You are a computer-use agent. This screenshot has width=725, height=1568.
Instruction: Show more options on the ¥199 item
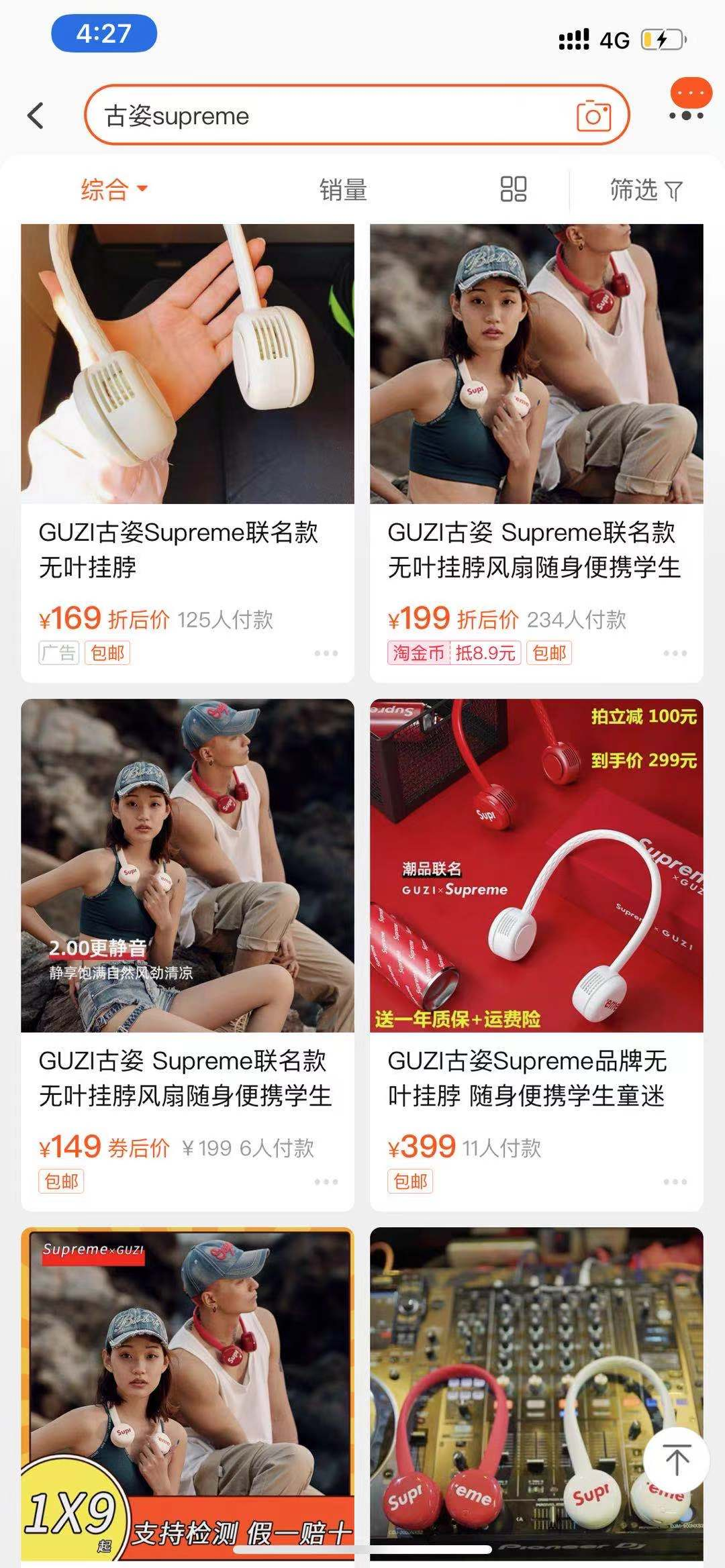pos(675,653)
